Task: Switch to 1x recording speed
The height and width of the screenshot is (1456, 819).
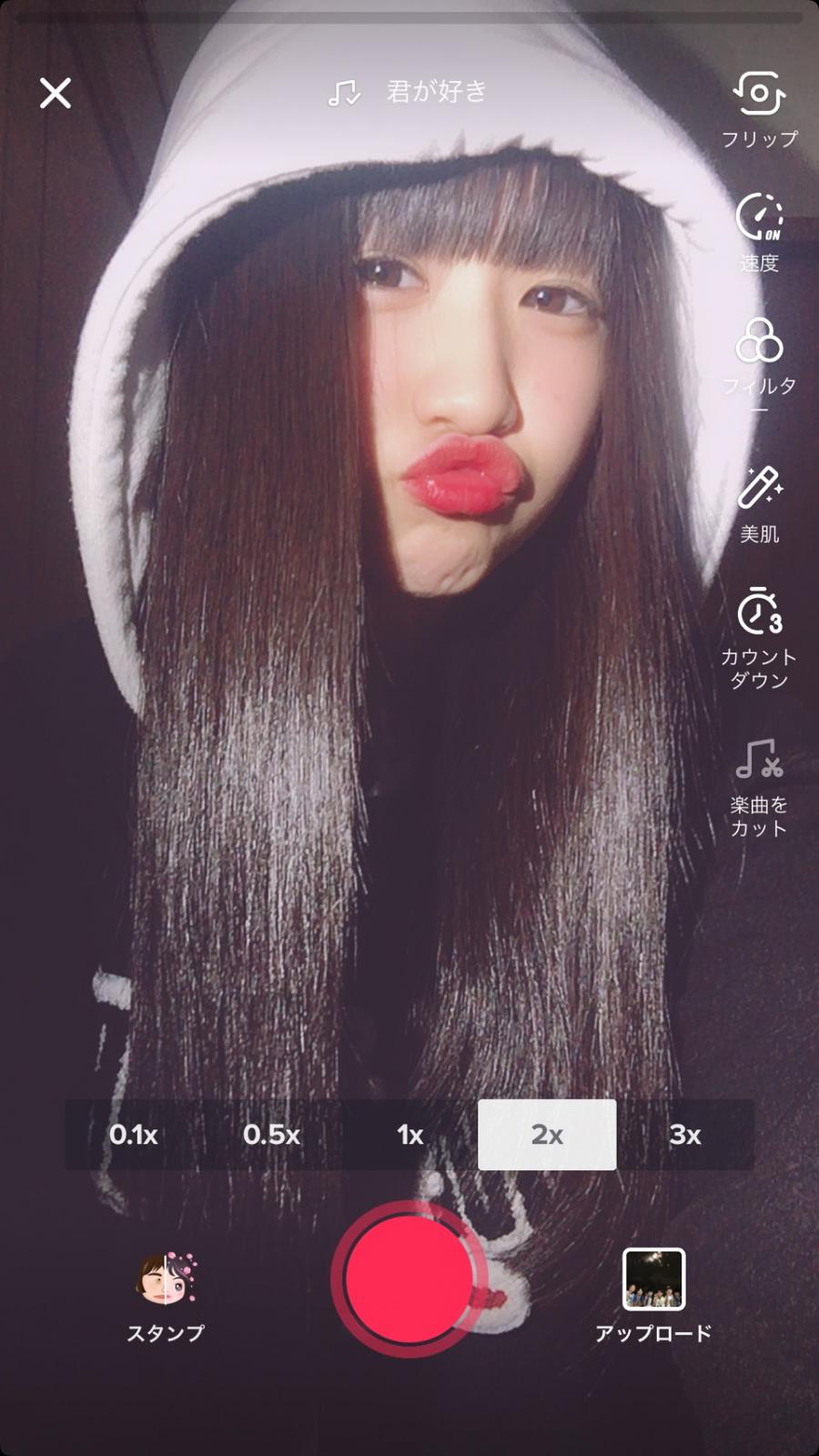Action: (x=409, y=1135)
